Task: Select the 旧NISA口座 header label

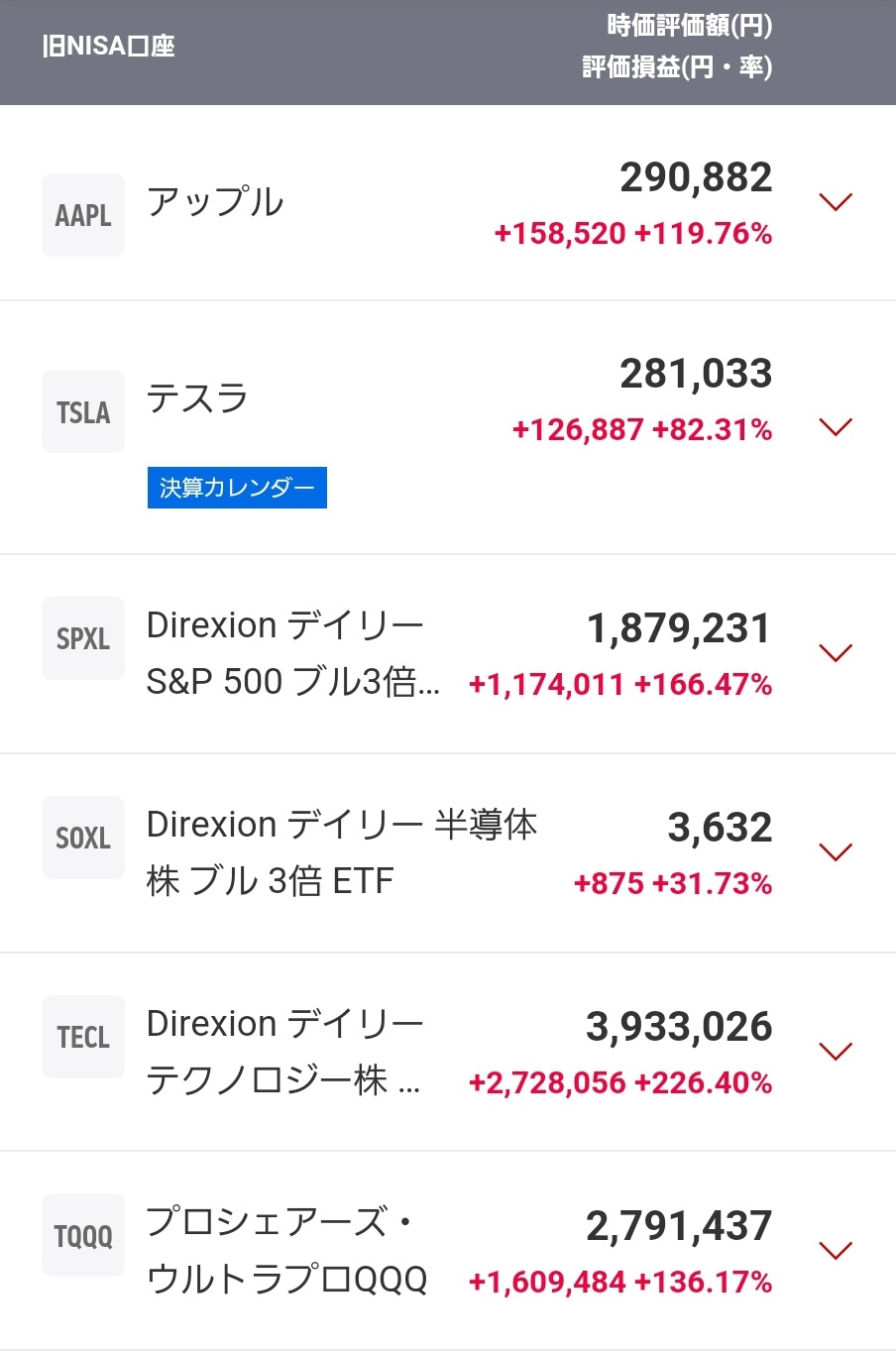Action: (x=108, y=44)
